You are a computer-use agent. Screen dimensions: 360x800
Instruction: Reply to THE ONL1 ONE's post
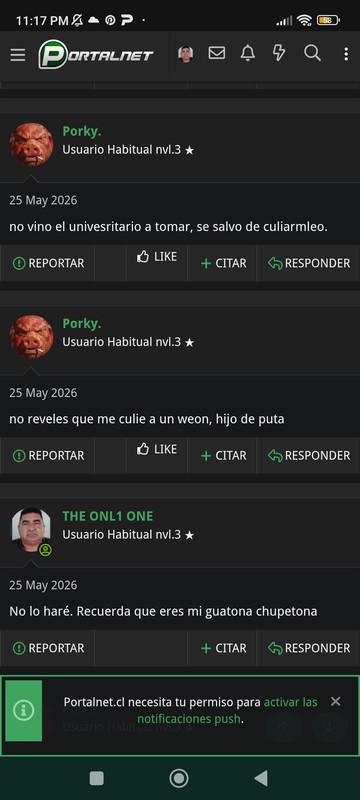point(309,648)
